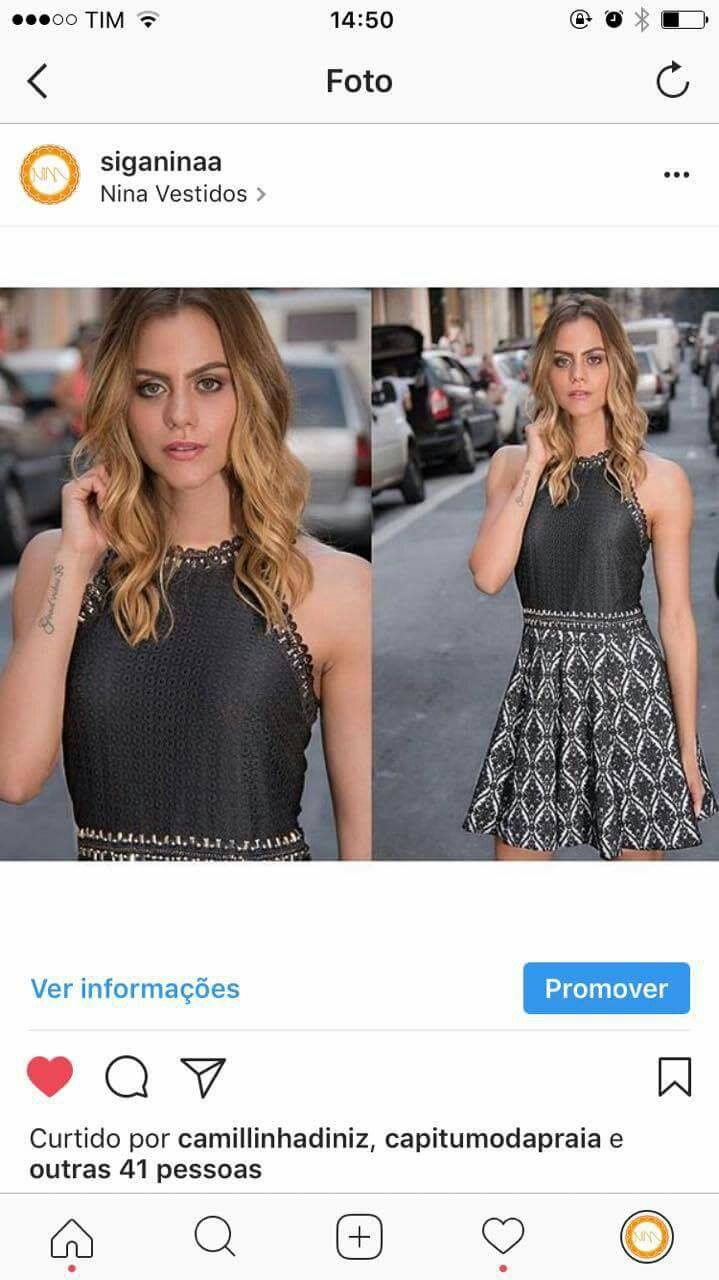Refresh the photo page
This screenshot has width=719, height=1280.
tap(672, 81)
